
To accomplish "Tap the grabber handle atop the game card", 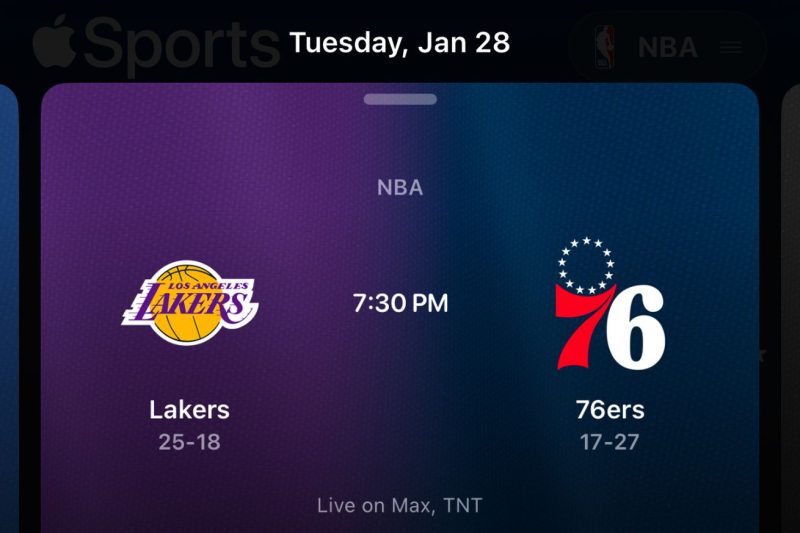I will (x=400, y=99).
